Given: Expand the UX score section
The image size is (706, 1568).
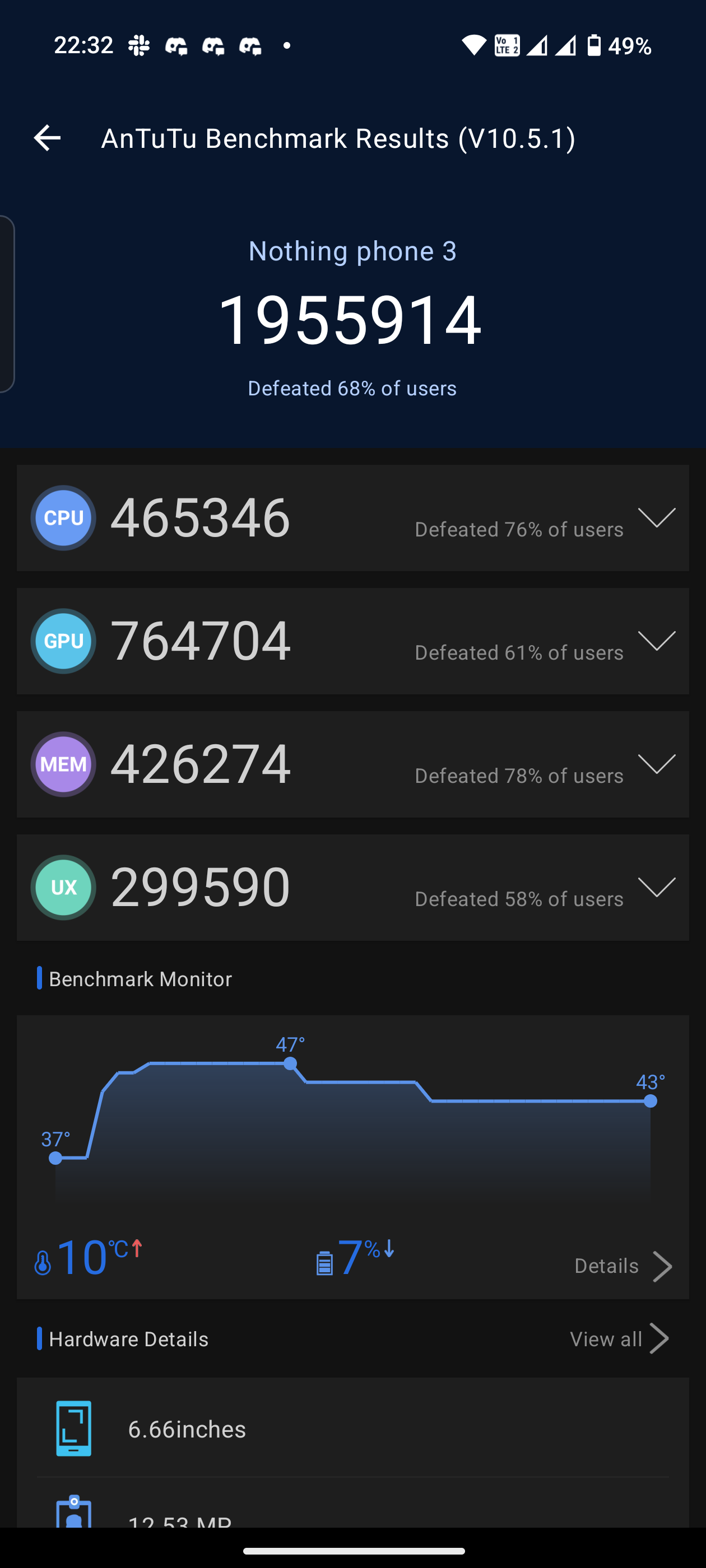Looking at the screenshot, I should point(656,888).
